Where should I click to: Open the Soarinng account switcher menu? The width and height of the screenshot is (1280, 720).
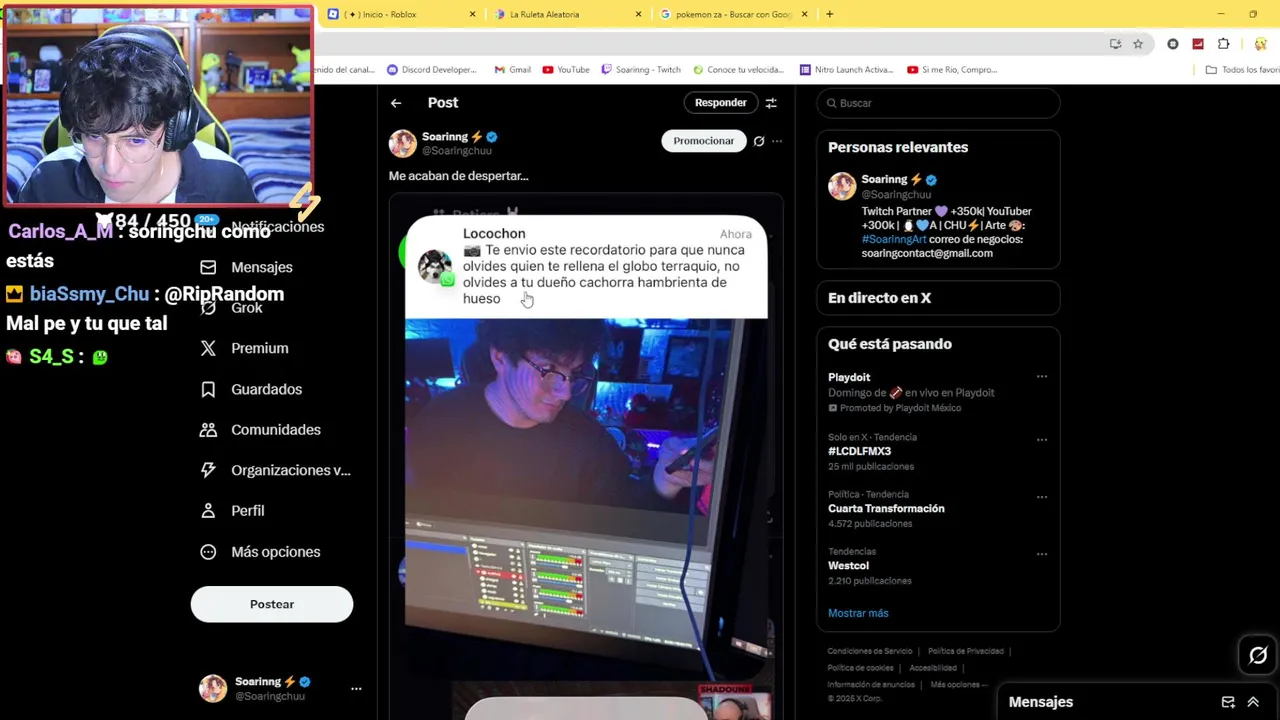(x=356, y=688)
